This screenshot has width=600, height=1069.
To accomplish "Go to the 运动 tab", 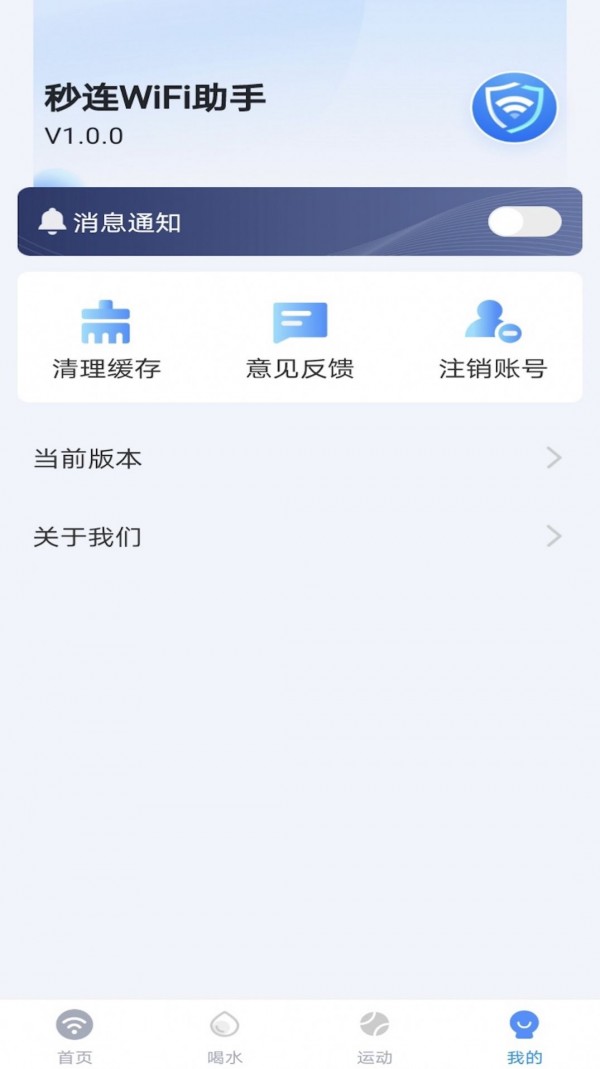I will click(374, 1036).
